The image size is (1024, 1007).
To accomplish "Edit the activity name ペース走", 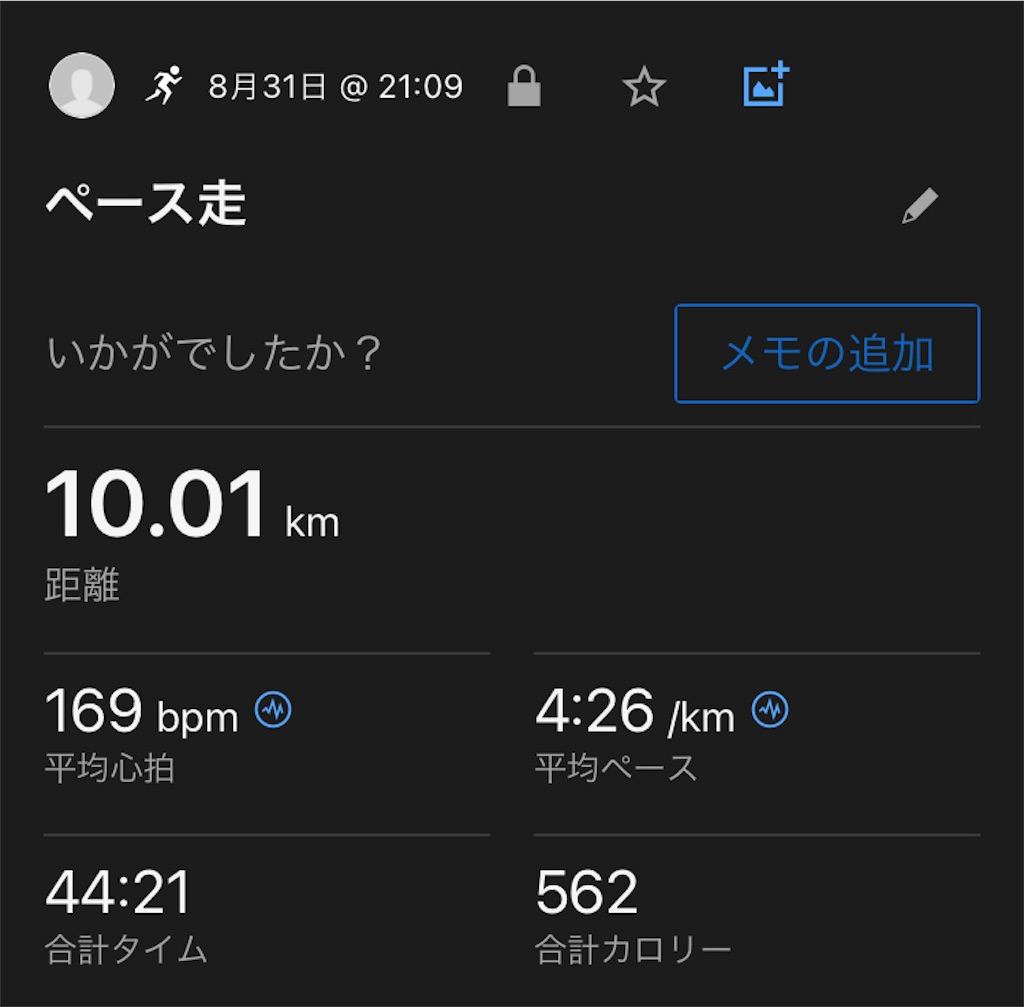I will [x=919, y=206].
